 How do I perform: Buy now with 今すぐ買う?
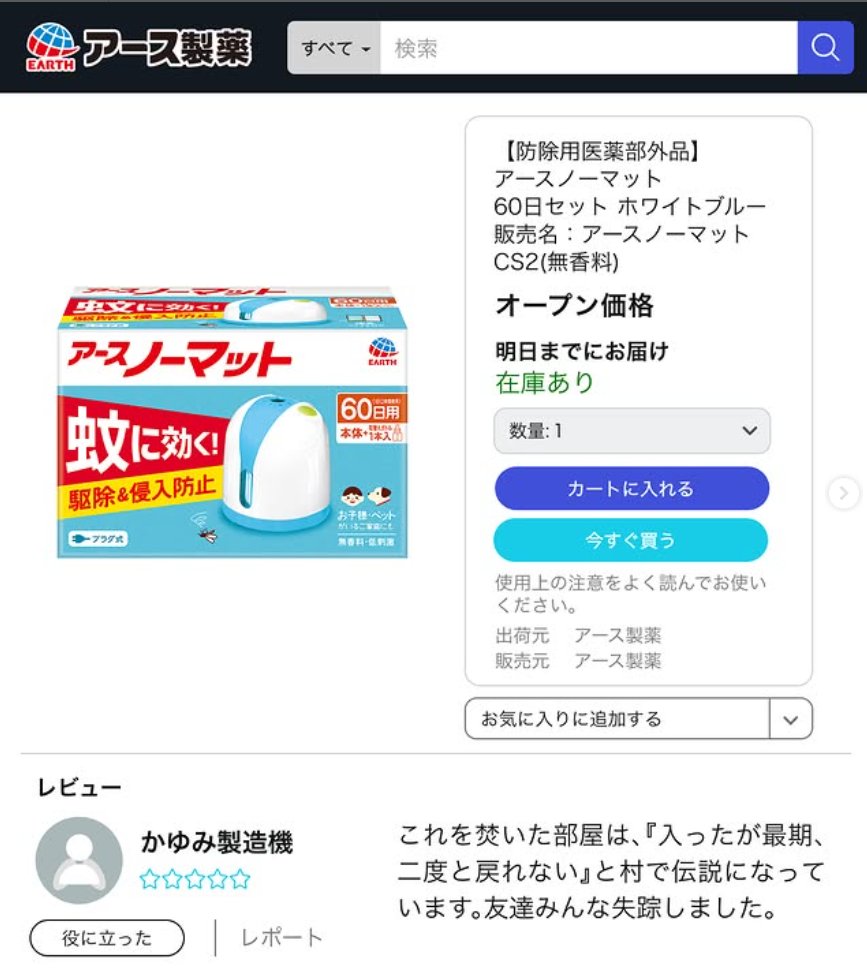tap(631, 541)
